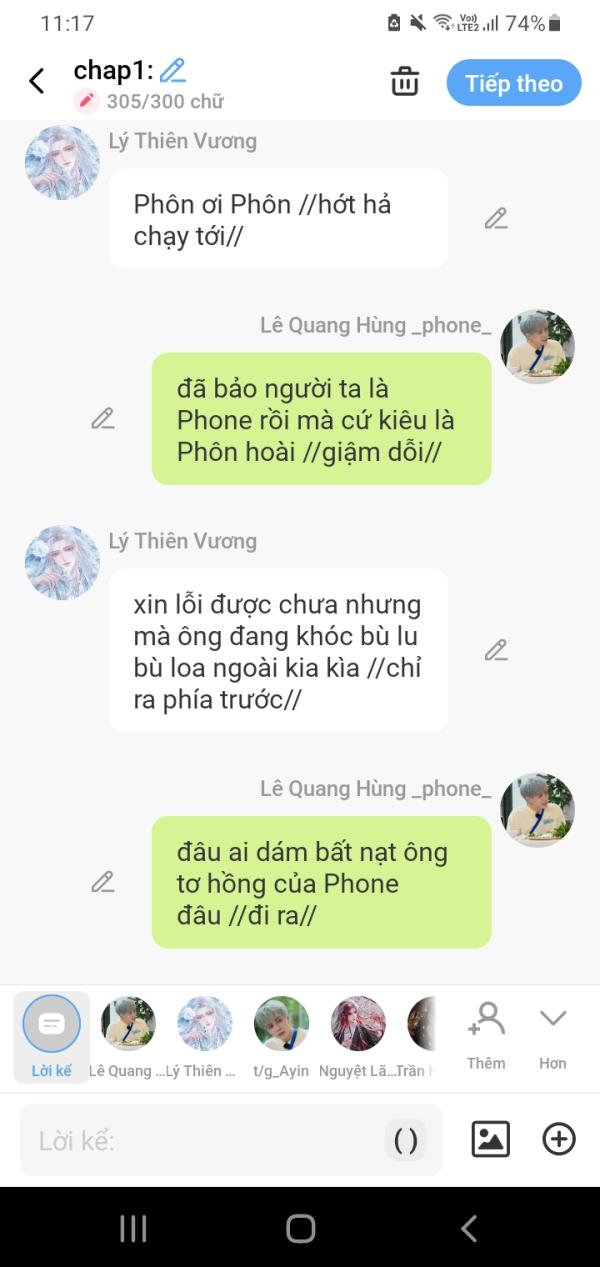
Task: Edit the message 'đâu ai dám bất nạt'
Action: (103, 882)
